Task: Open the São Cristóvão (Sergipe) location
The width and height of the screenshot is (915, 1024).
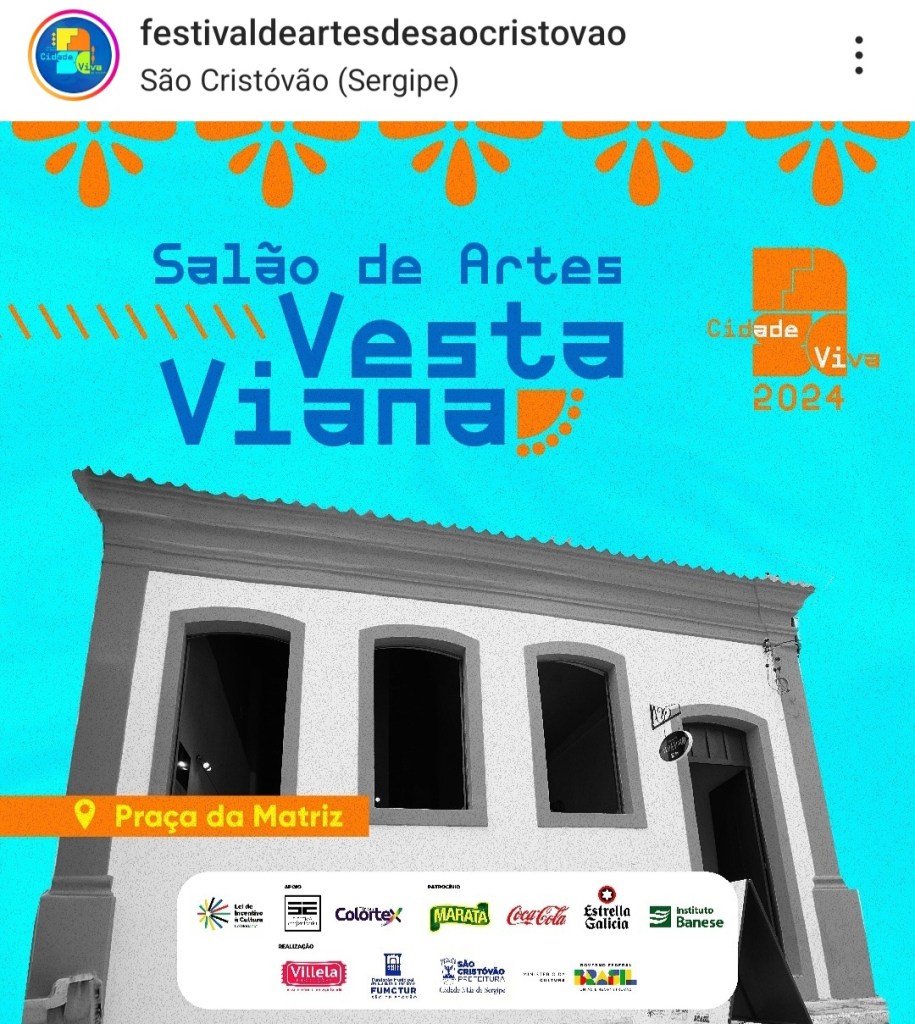Action: (x=299, y=80)
